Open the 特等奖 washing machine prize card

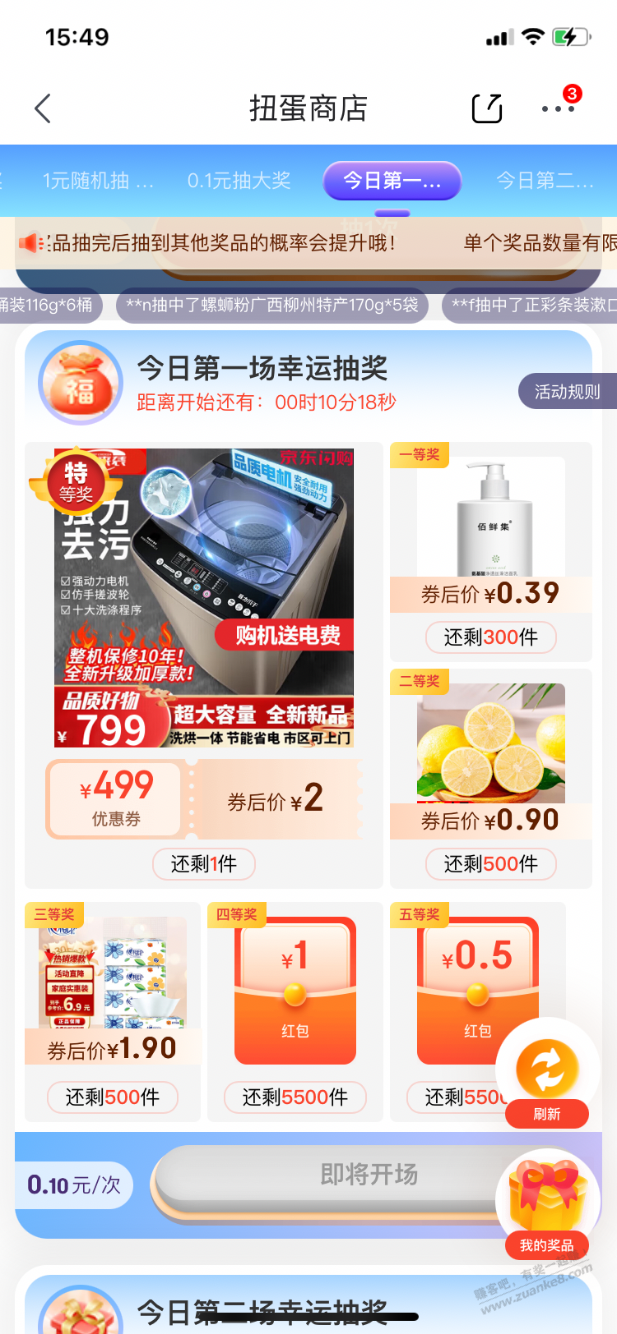coord(204,665)
